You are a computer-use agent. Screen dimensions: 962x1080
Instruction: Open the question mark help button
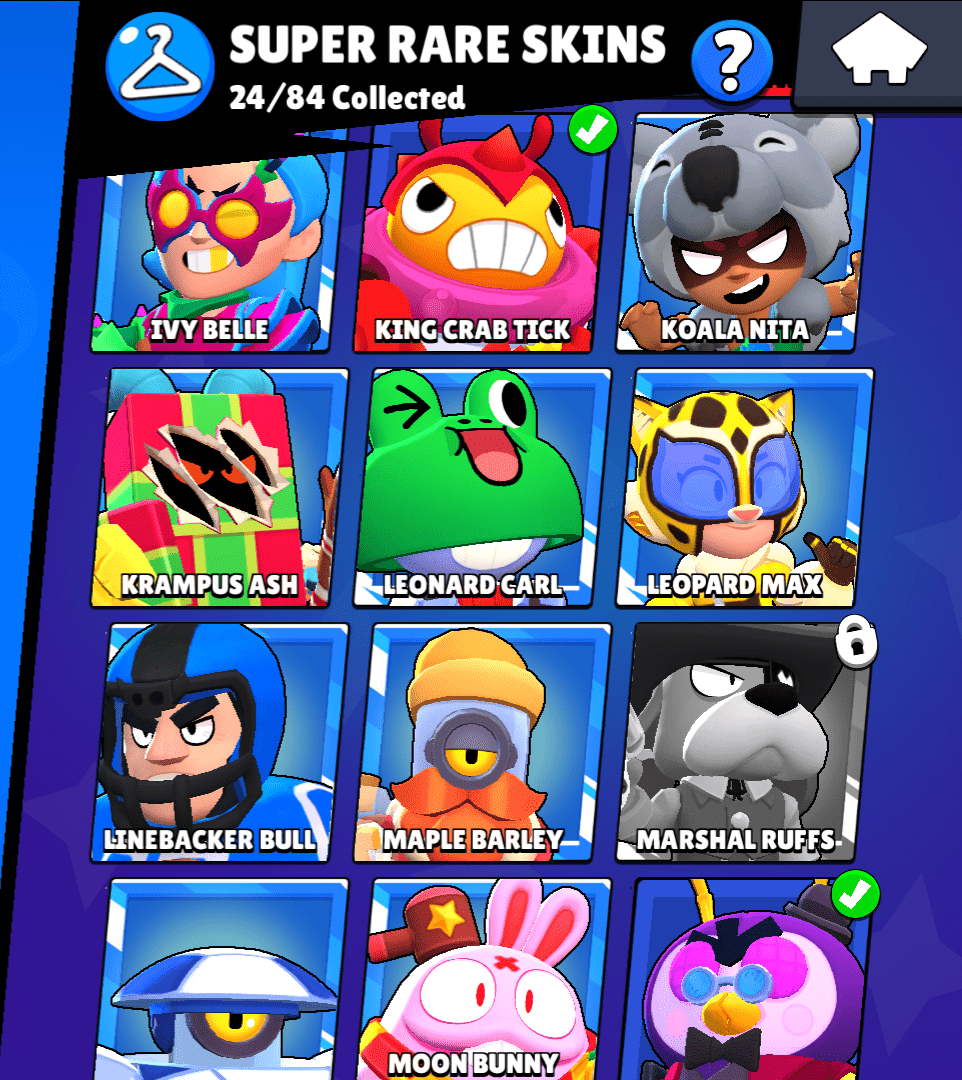coord(732,60)
